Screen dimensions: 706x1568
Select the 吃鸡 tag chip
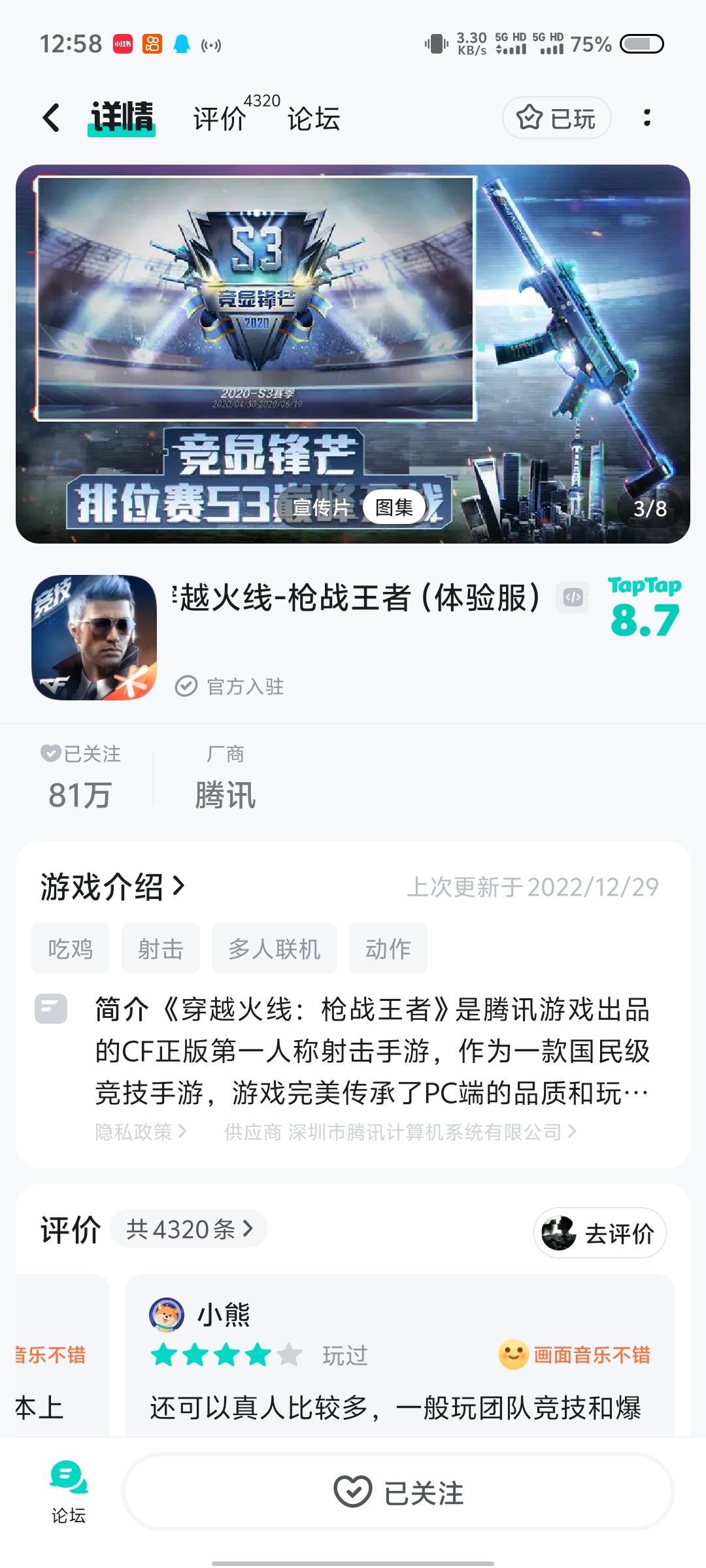pos(71,949)
